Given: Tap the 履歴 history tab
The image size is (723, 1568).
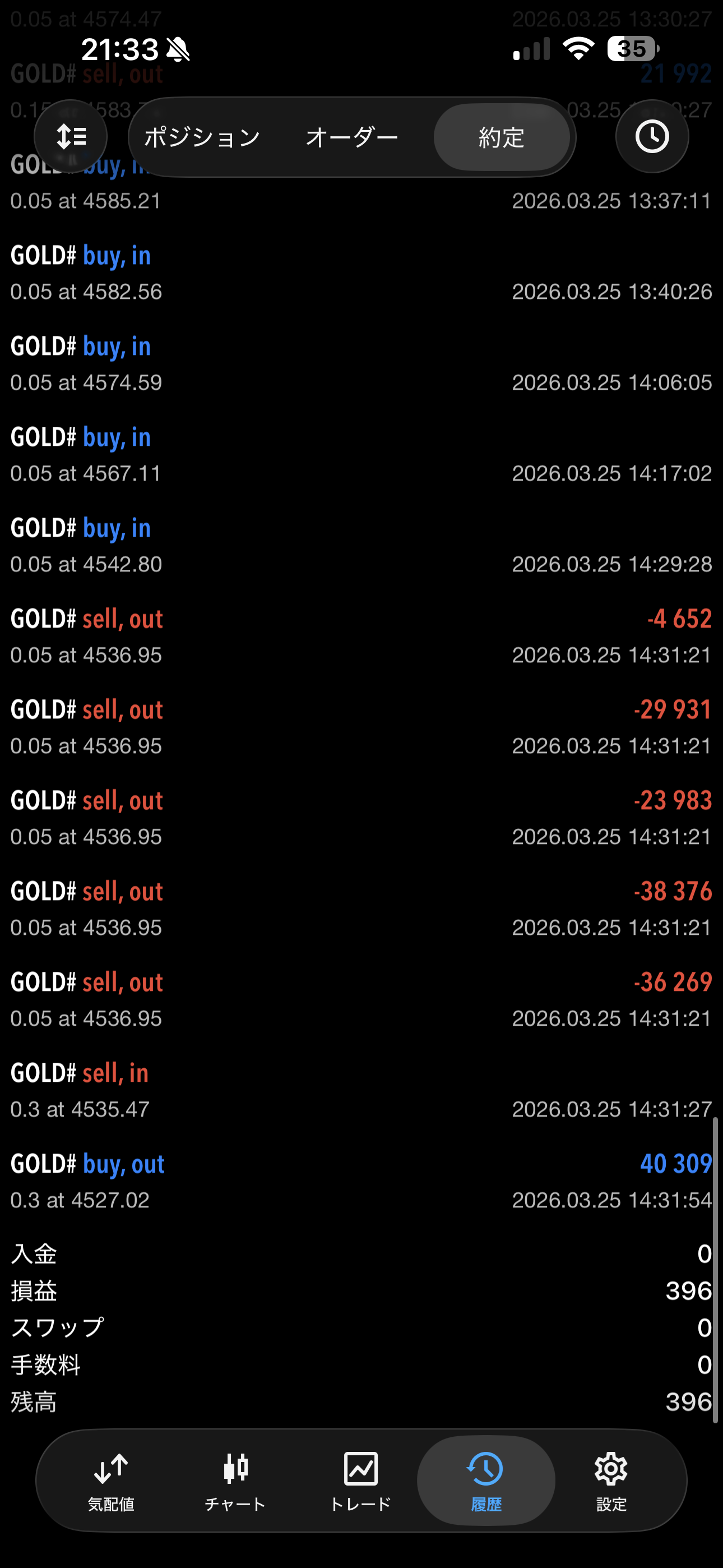Looking at the screenshot, I should [486, 1480].
